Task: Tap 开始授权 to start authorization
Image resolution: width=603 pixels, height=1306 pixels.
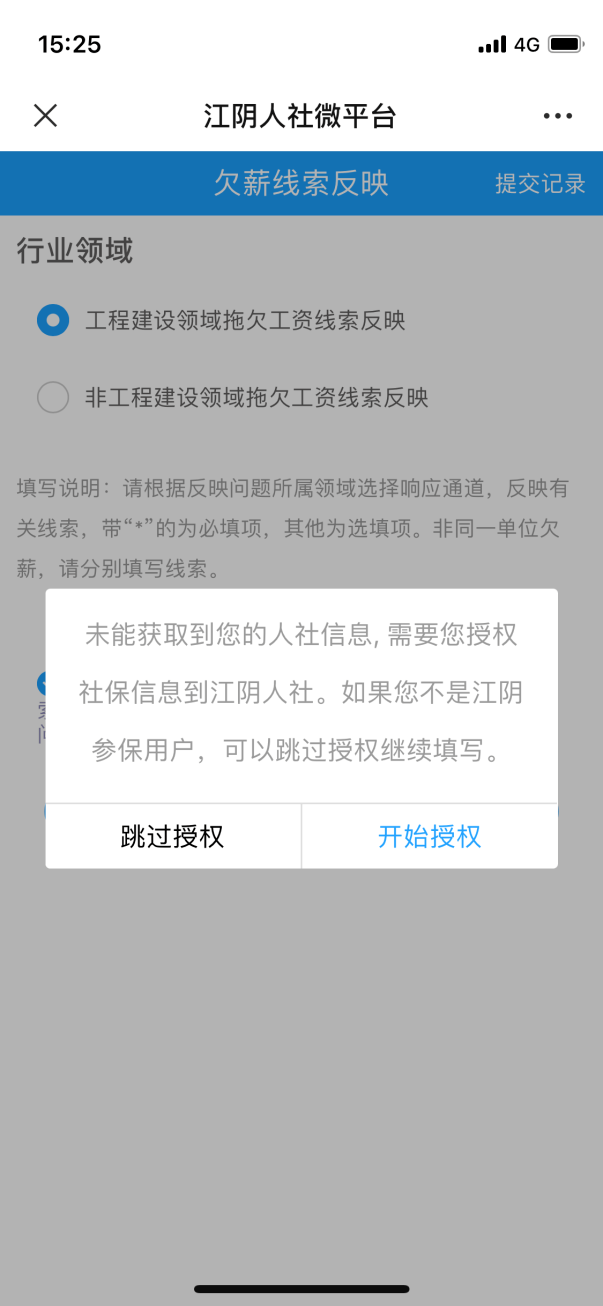Action: coord(430,836)
